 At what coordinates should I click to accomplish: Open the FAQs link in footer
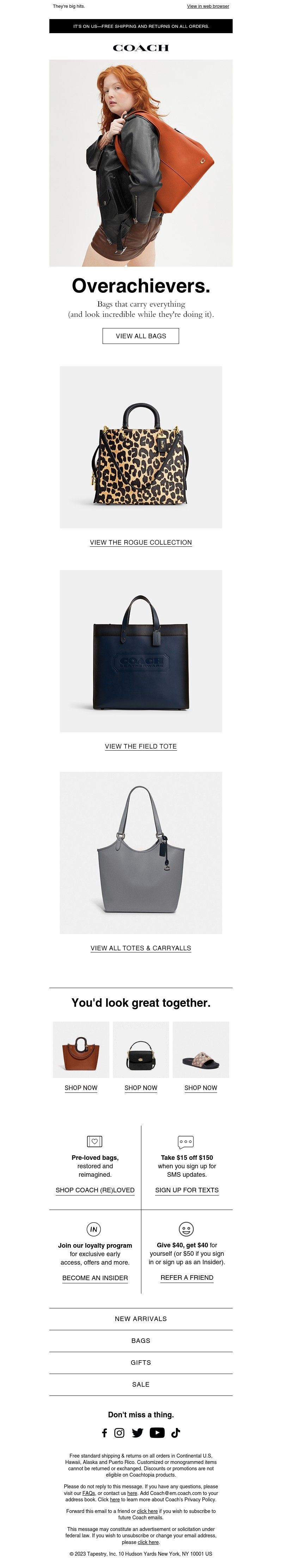pyautogui.click(x=89, y=1493)
